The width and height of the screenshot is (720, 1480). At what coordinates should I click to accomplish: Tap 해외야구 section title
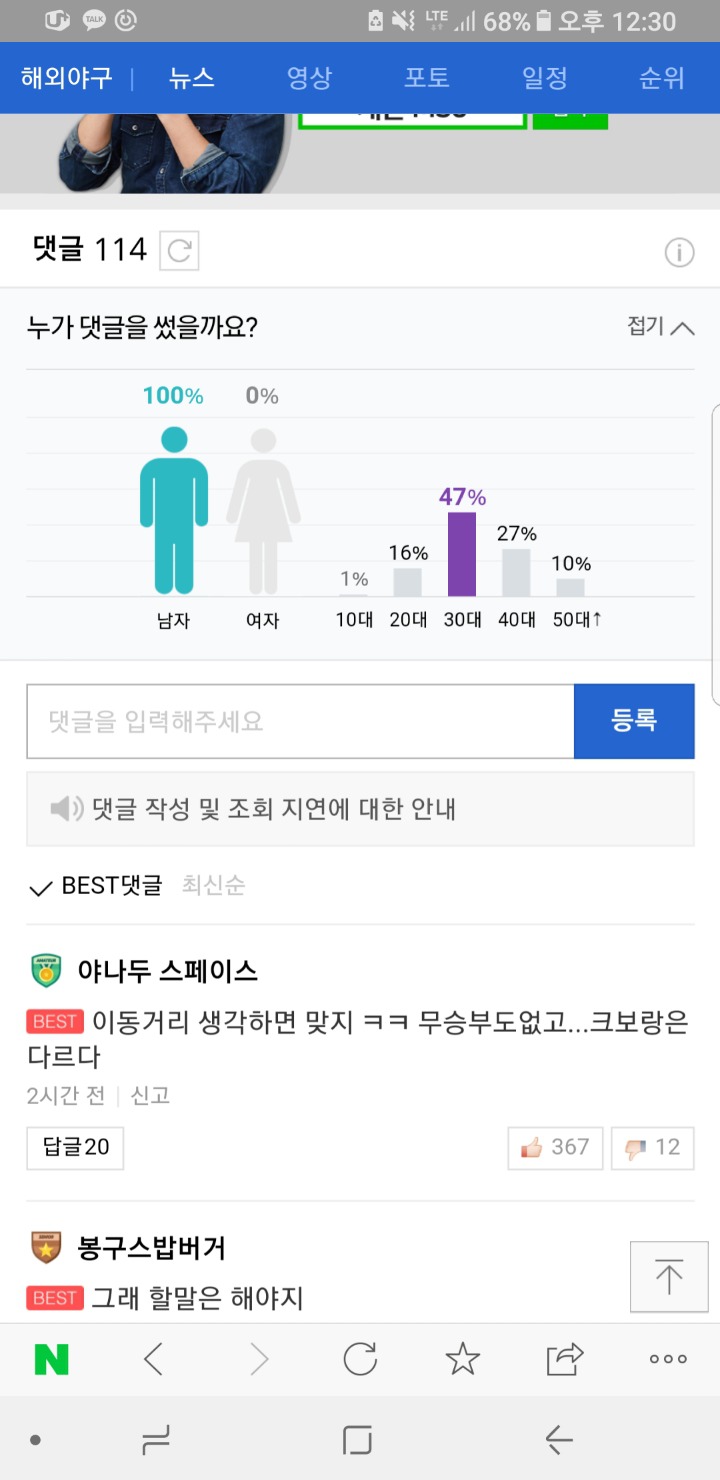point(66,78)
